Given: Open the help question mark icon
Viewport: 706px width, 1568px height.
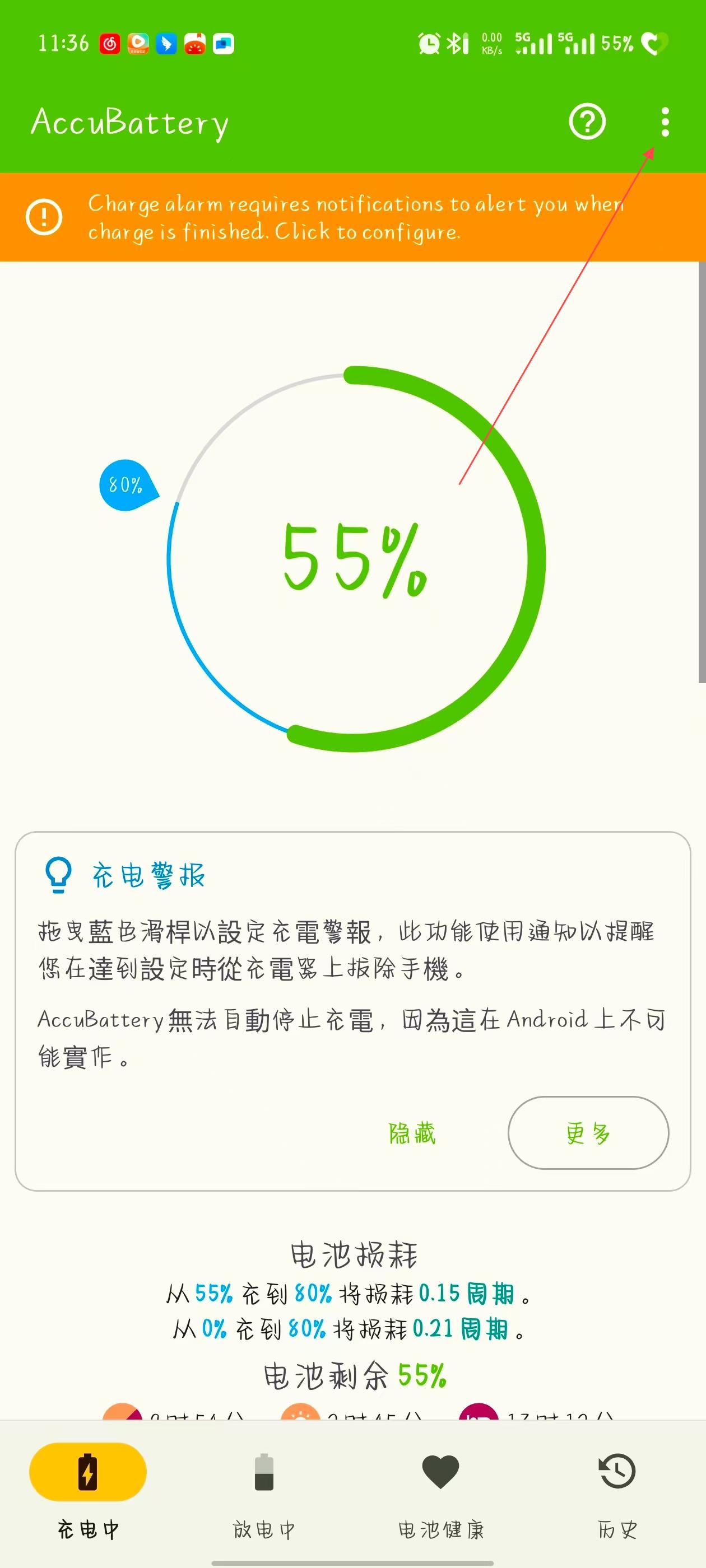Looking at the screenshot, I should [587, 122].
